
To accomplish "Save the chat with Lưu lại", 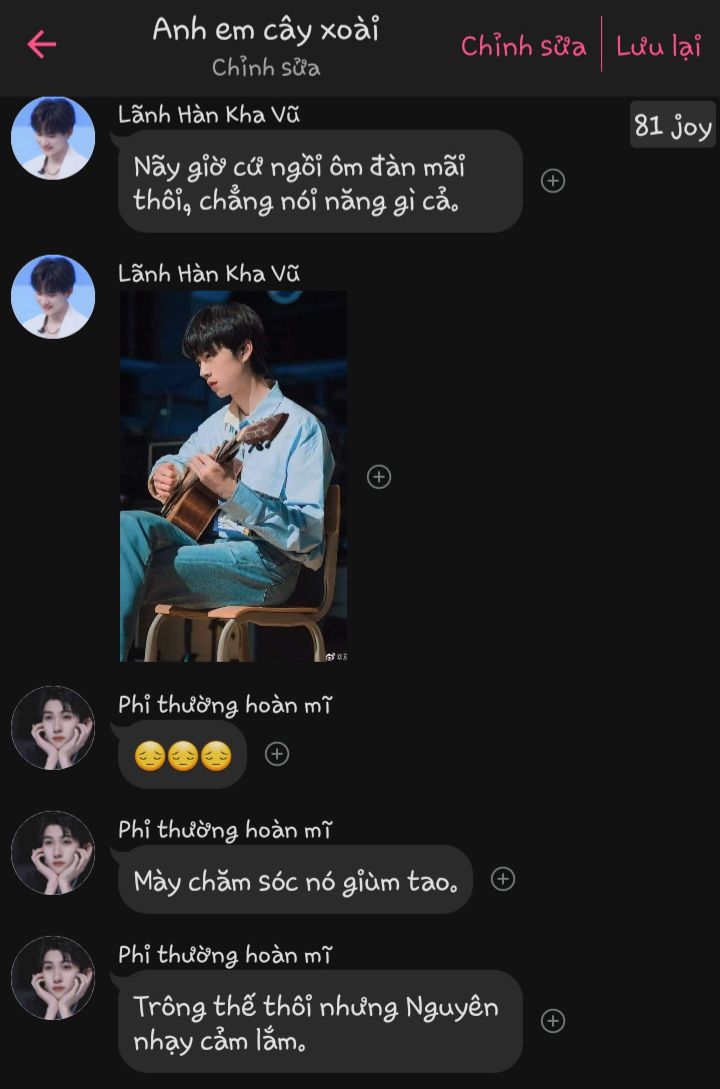I will tap(658, 46).
